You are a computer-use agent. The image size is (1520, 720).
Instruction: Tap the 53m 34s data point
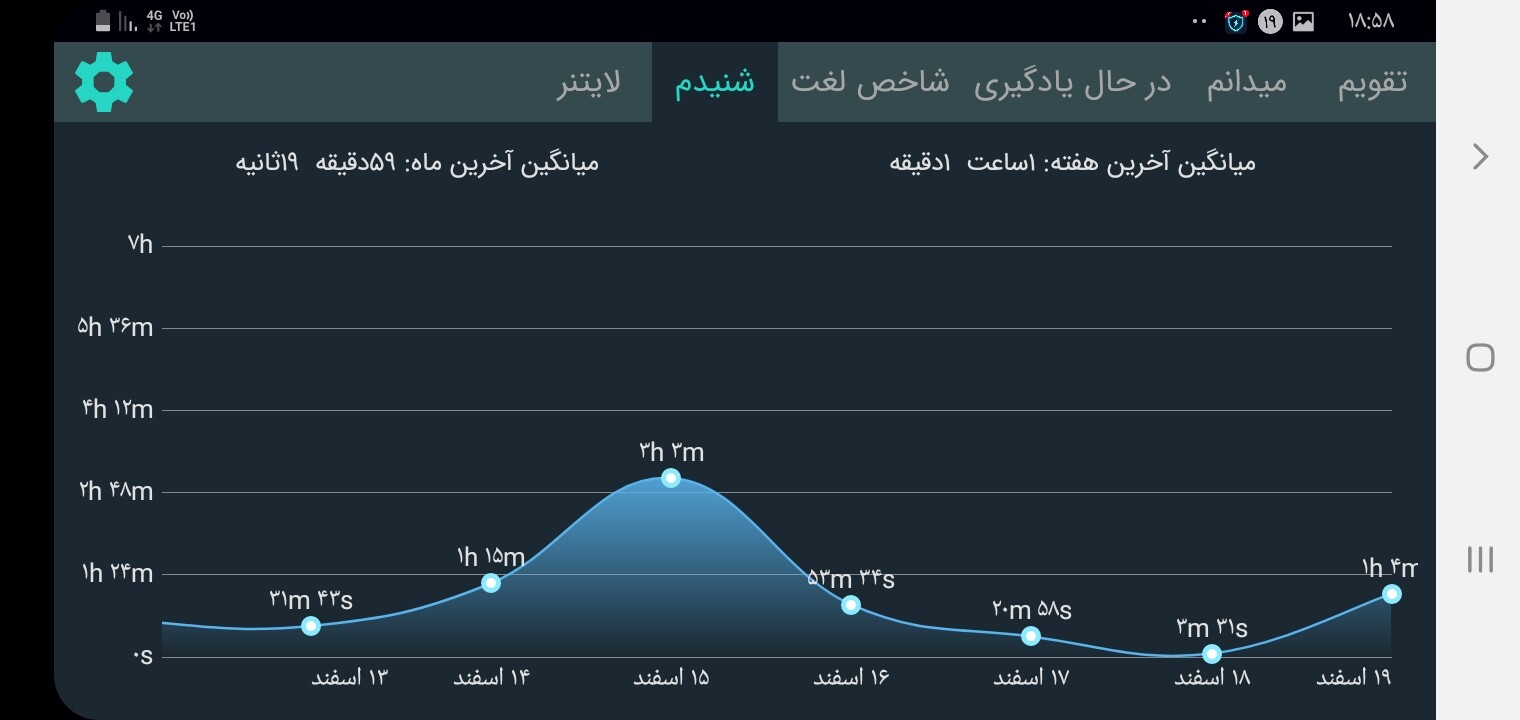[x=851, y=605]
